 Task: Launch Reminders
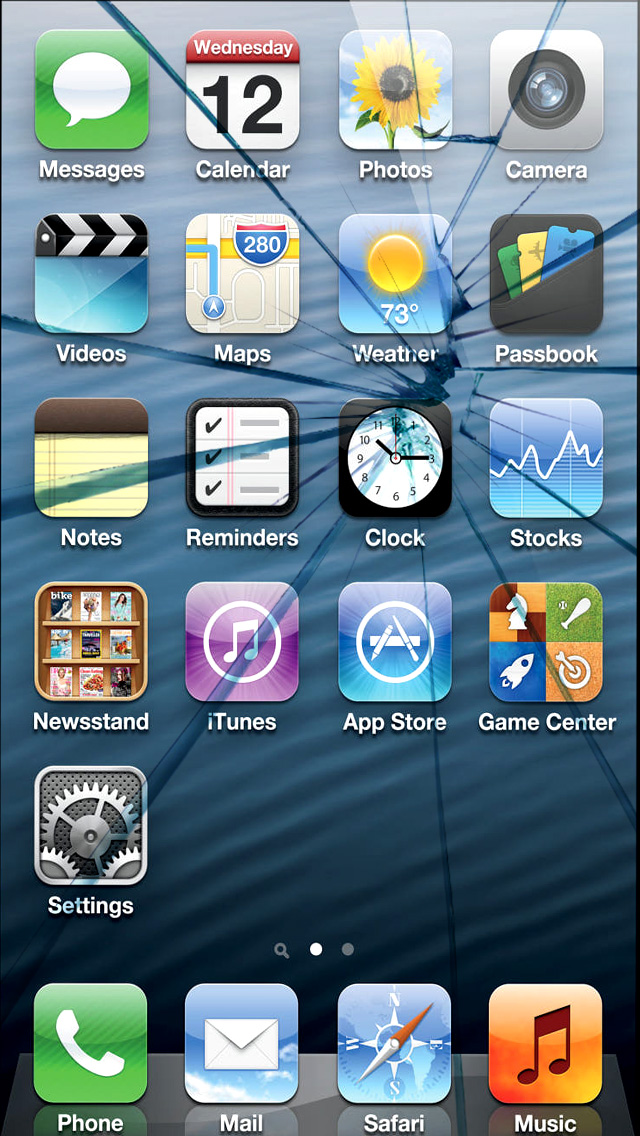[243, 458]
